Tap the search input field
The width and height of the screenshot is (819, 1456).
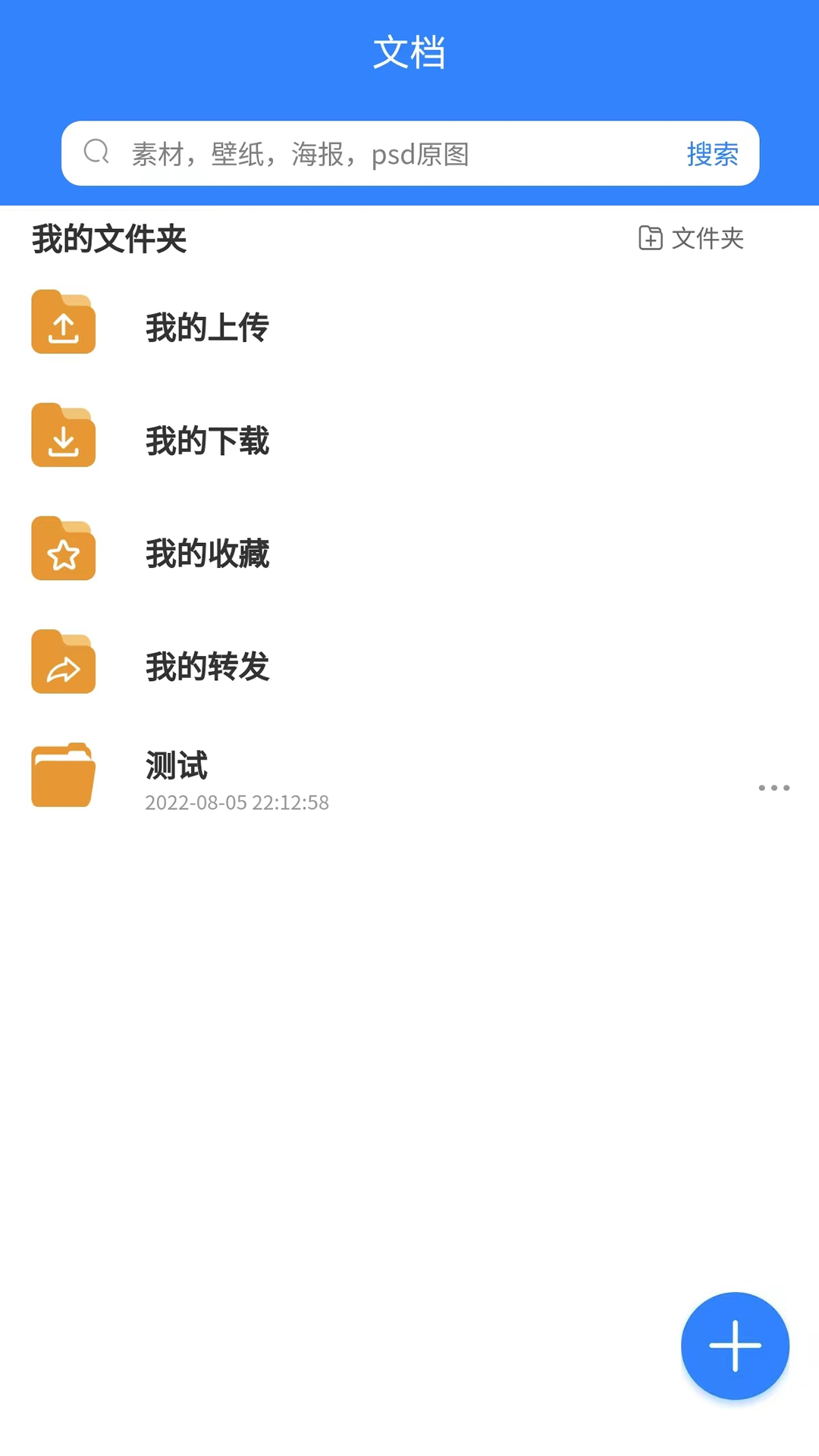[379, 152]
